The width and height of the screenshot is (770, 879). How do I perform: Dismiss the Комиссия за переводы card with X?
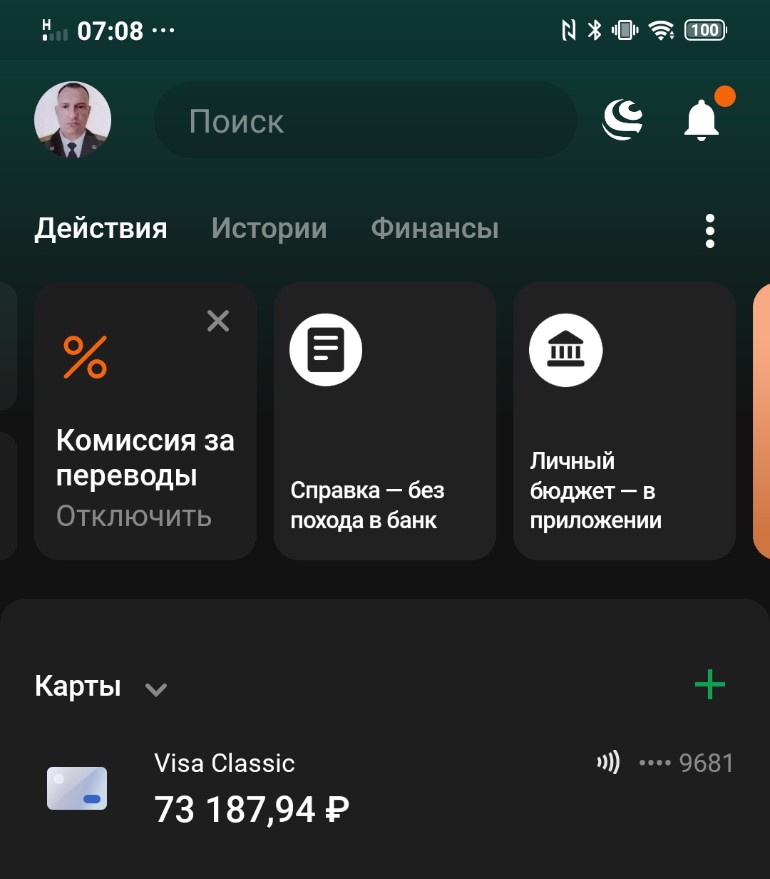218,321
